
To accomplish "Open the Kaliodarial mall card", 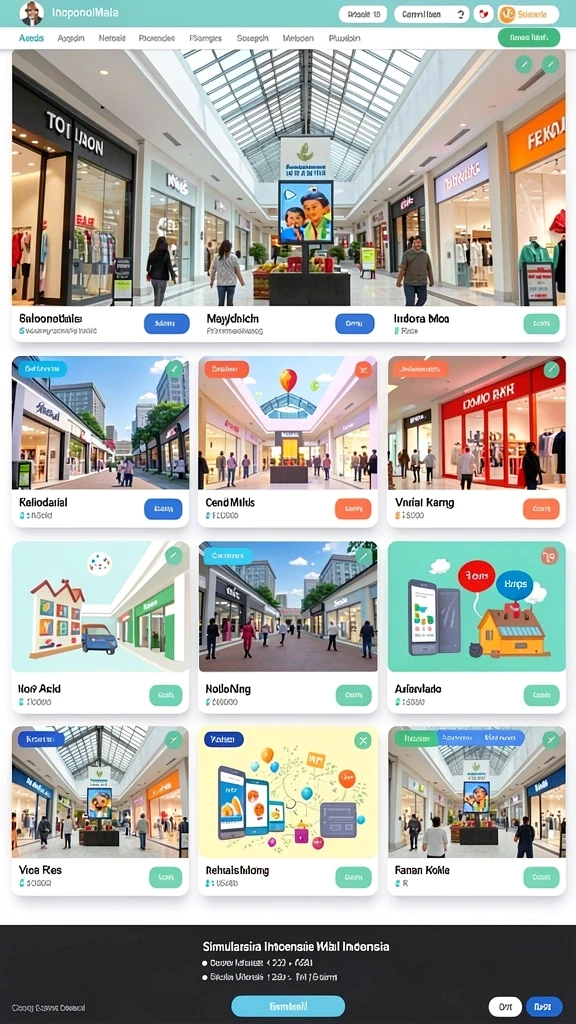I will click(101, 441).
